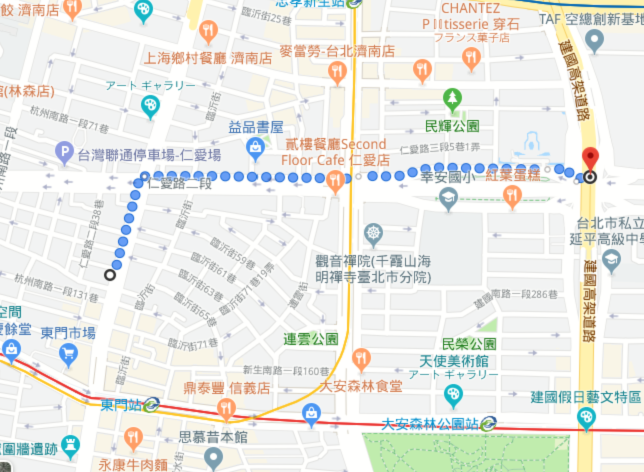Select the 東門站 metro station marker
The image size is (644, 472).
(151, 405)
